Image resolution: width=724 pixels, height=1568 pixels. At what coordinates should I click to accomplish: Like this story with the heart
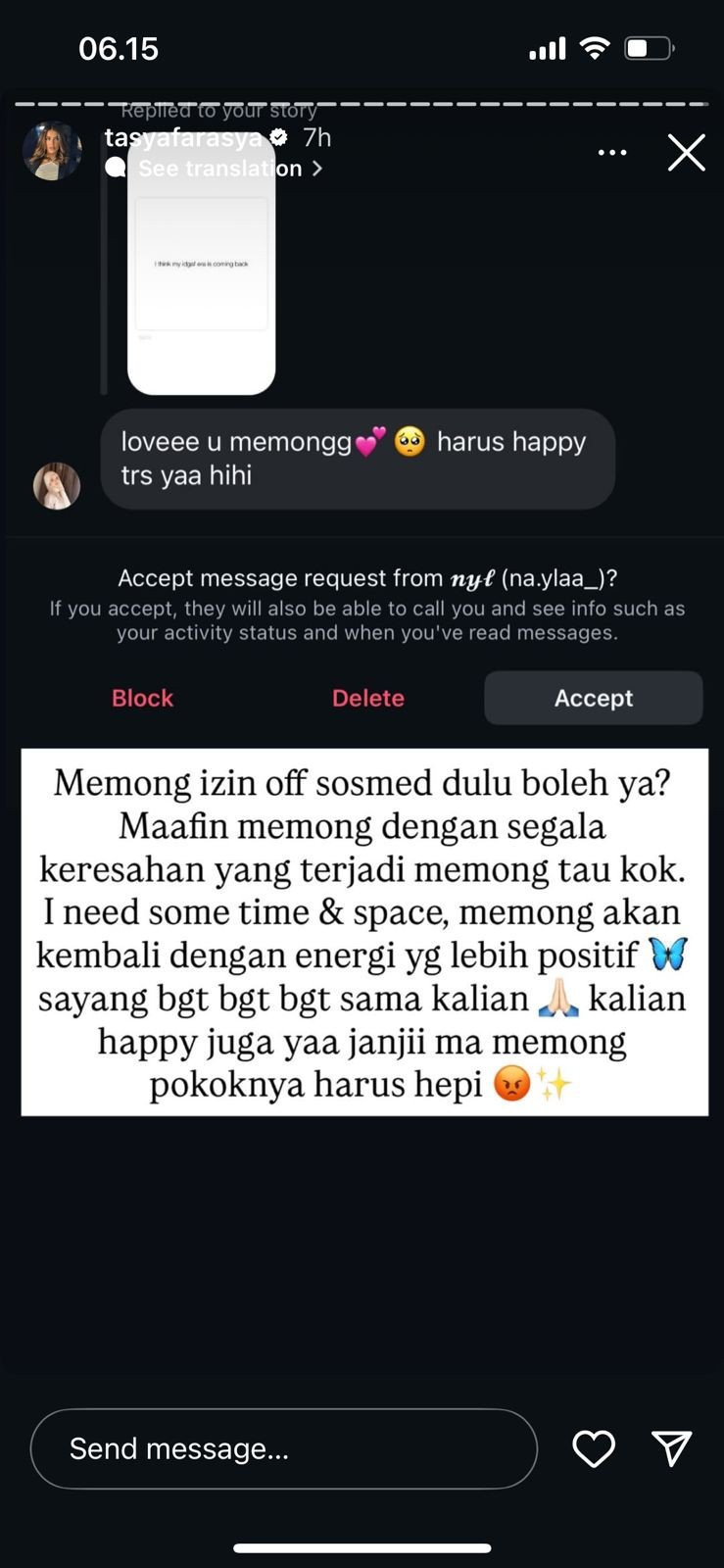(x=594, y=1448)
